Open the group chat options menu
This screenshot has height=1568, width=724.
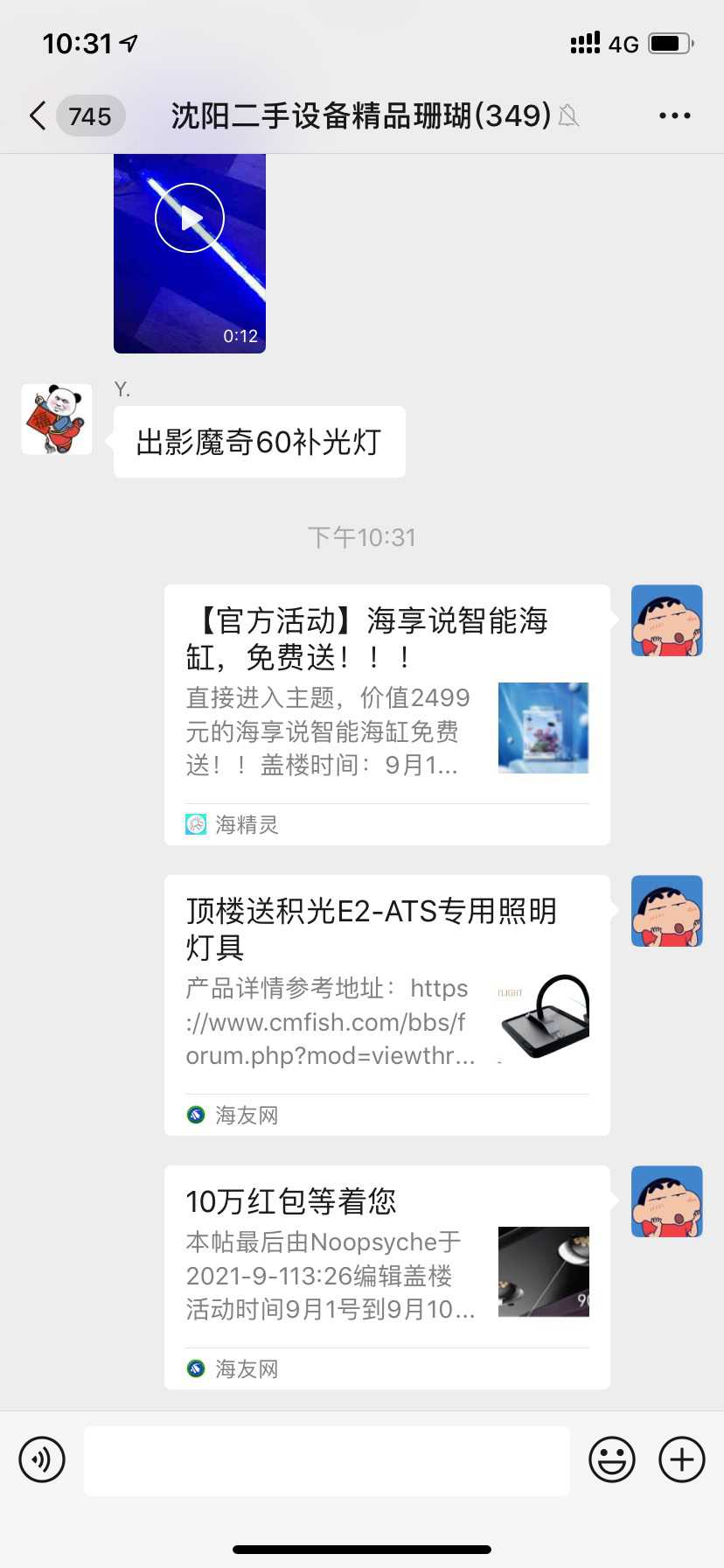pyautogui.click(x=674, y=115)
